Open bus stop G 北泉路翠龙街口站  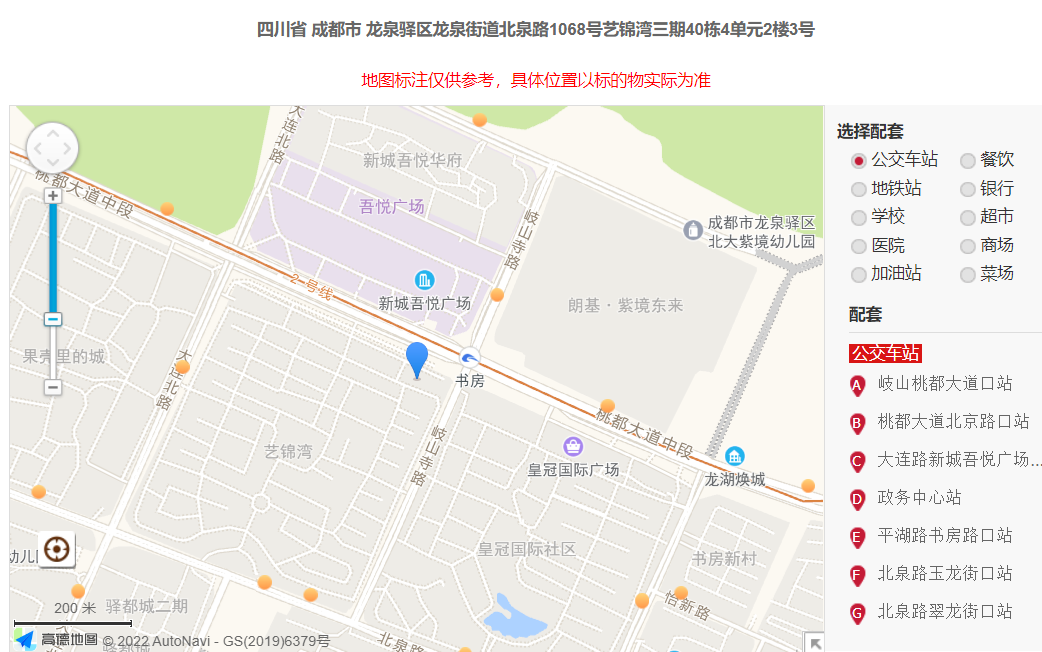(944, 611)
